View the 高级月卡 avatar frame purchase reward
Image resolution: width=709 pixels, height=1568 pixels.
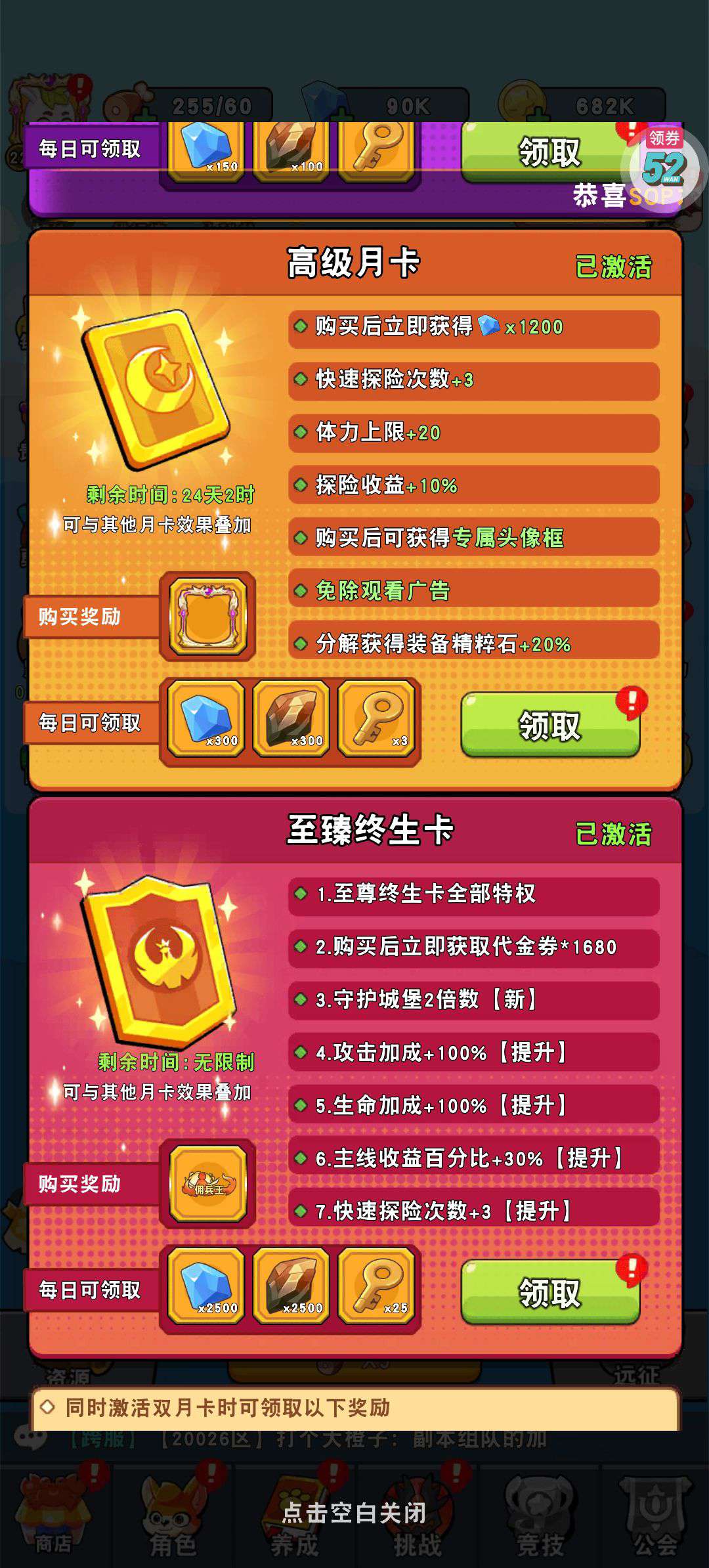click(x=208, y=617)
